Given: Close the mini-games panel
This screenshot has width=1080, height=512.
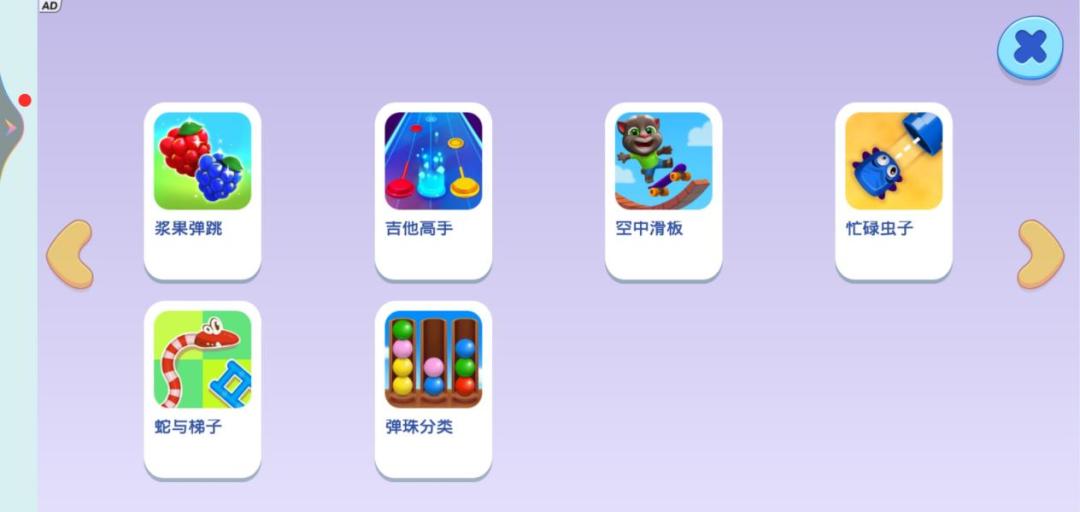Looking at the screenshot, I should coord(1030,47).
